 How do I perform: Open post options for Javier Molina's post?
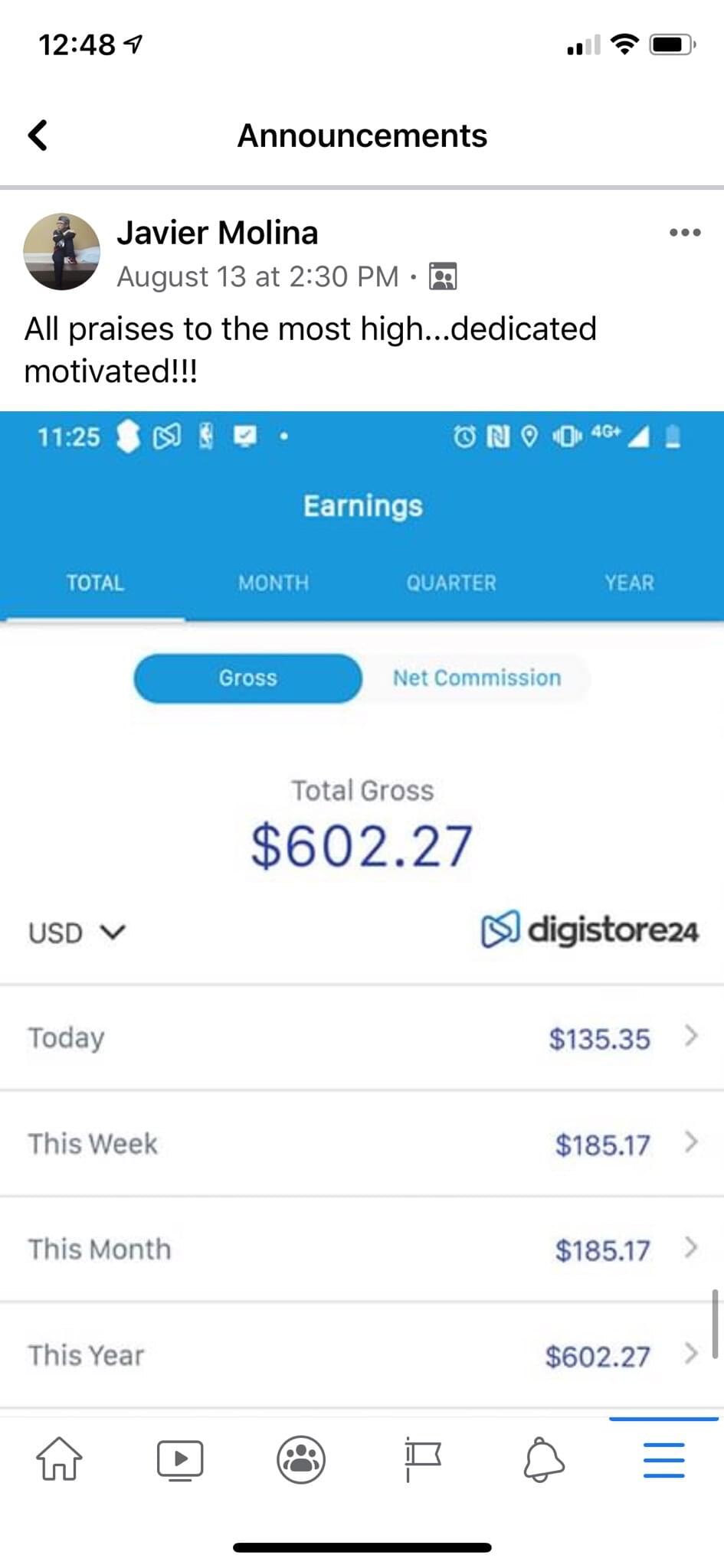[684, 233]
